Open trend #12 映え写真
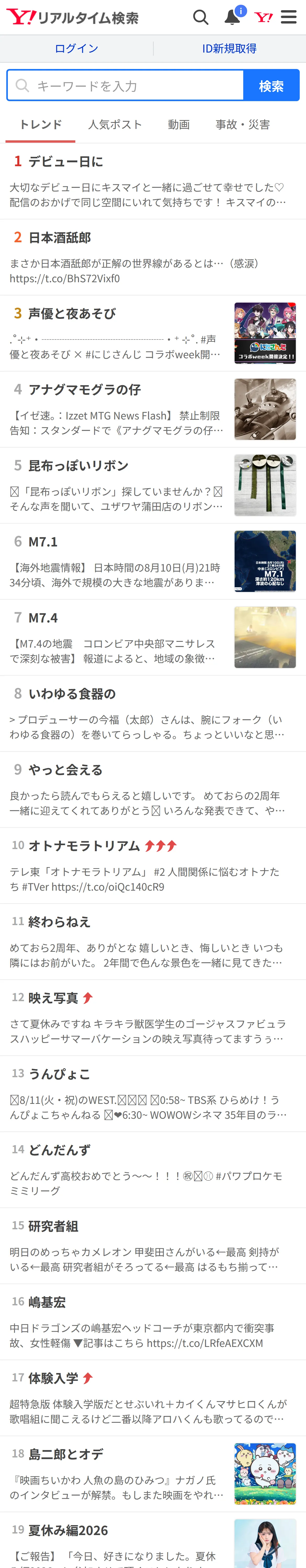 click(x=153, y=1018)
